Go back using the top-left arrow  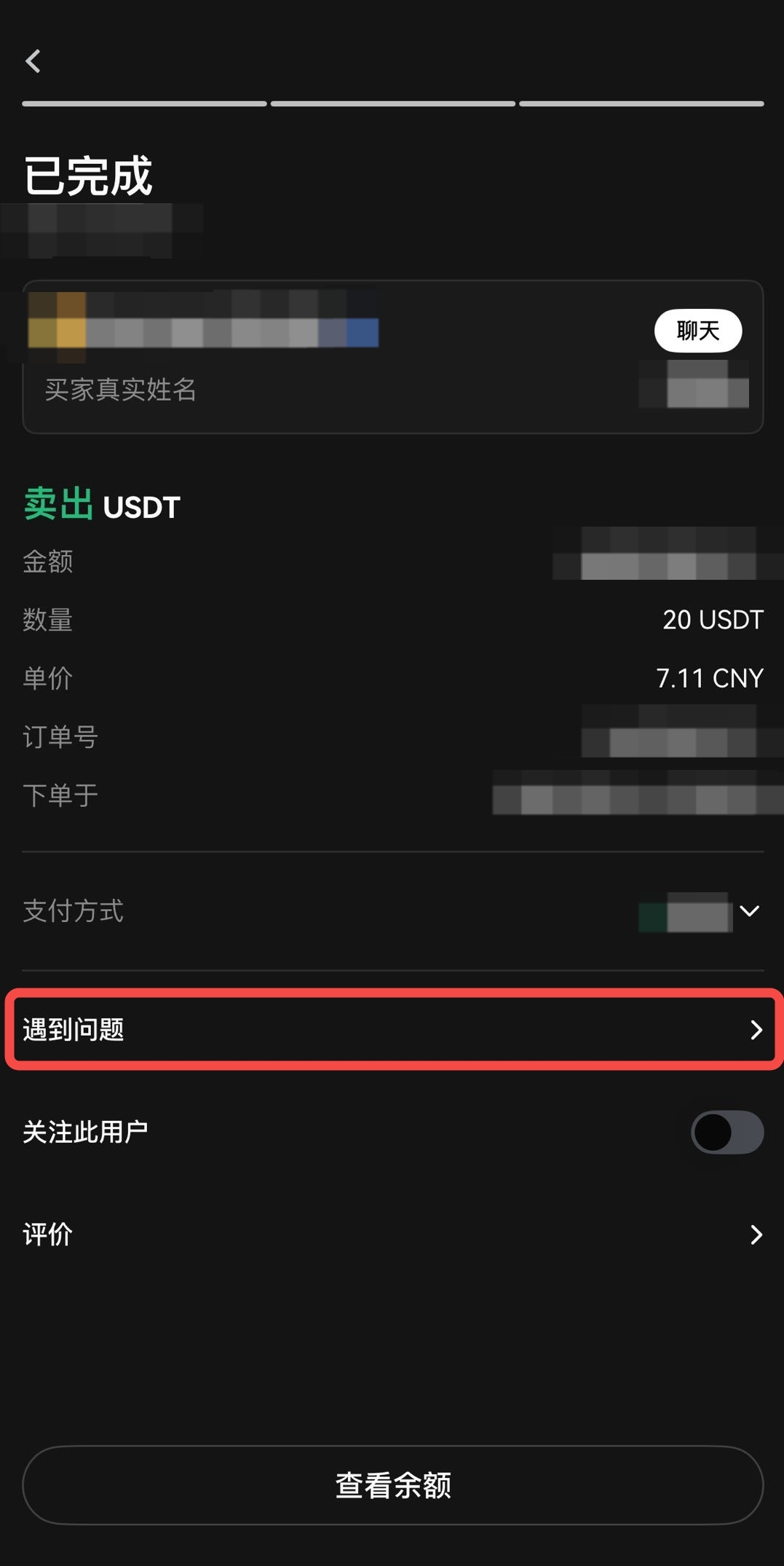pyautogui.click(x=33, y=61)
